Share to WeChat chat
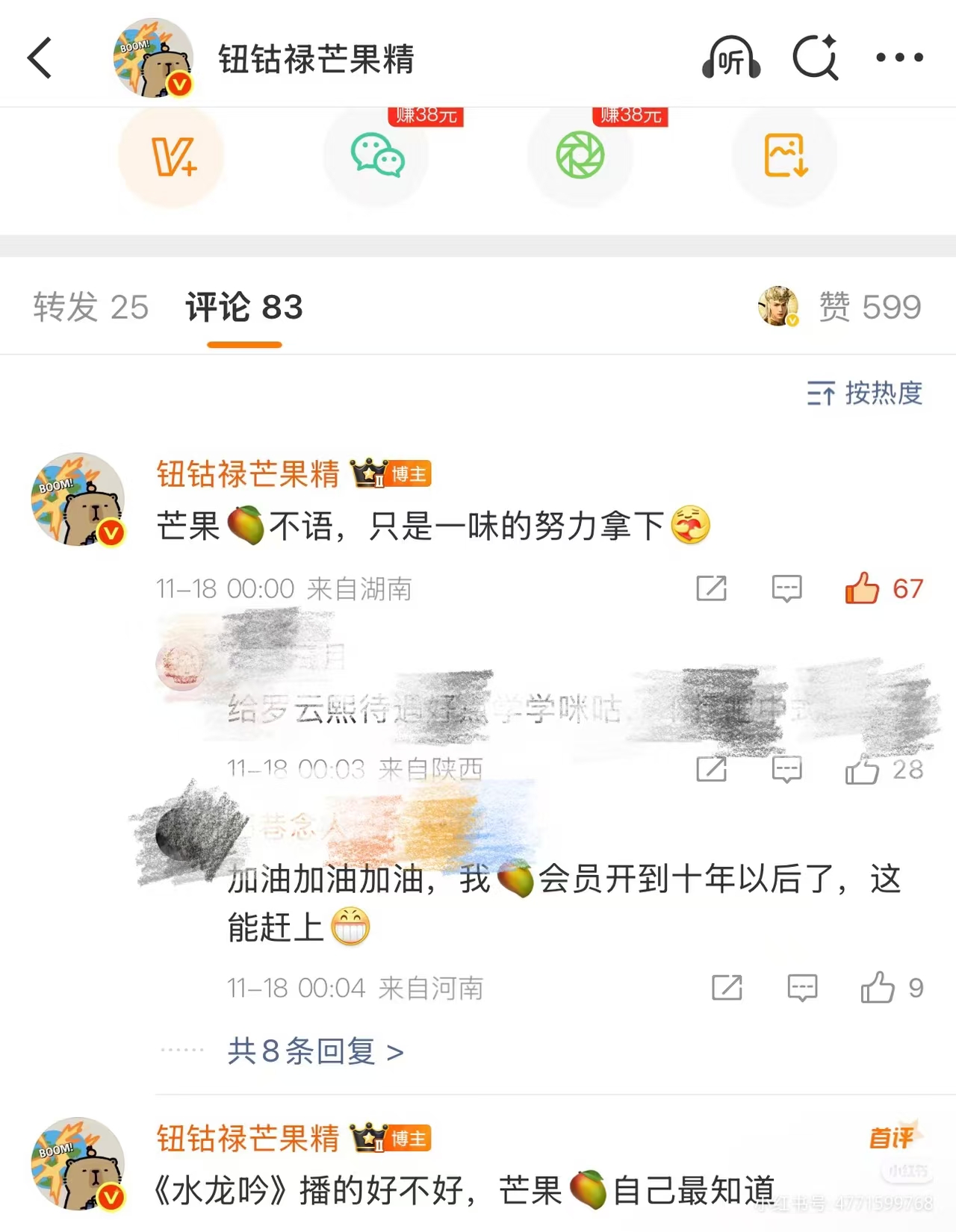 [376, 156]
